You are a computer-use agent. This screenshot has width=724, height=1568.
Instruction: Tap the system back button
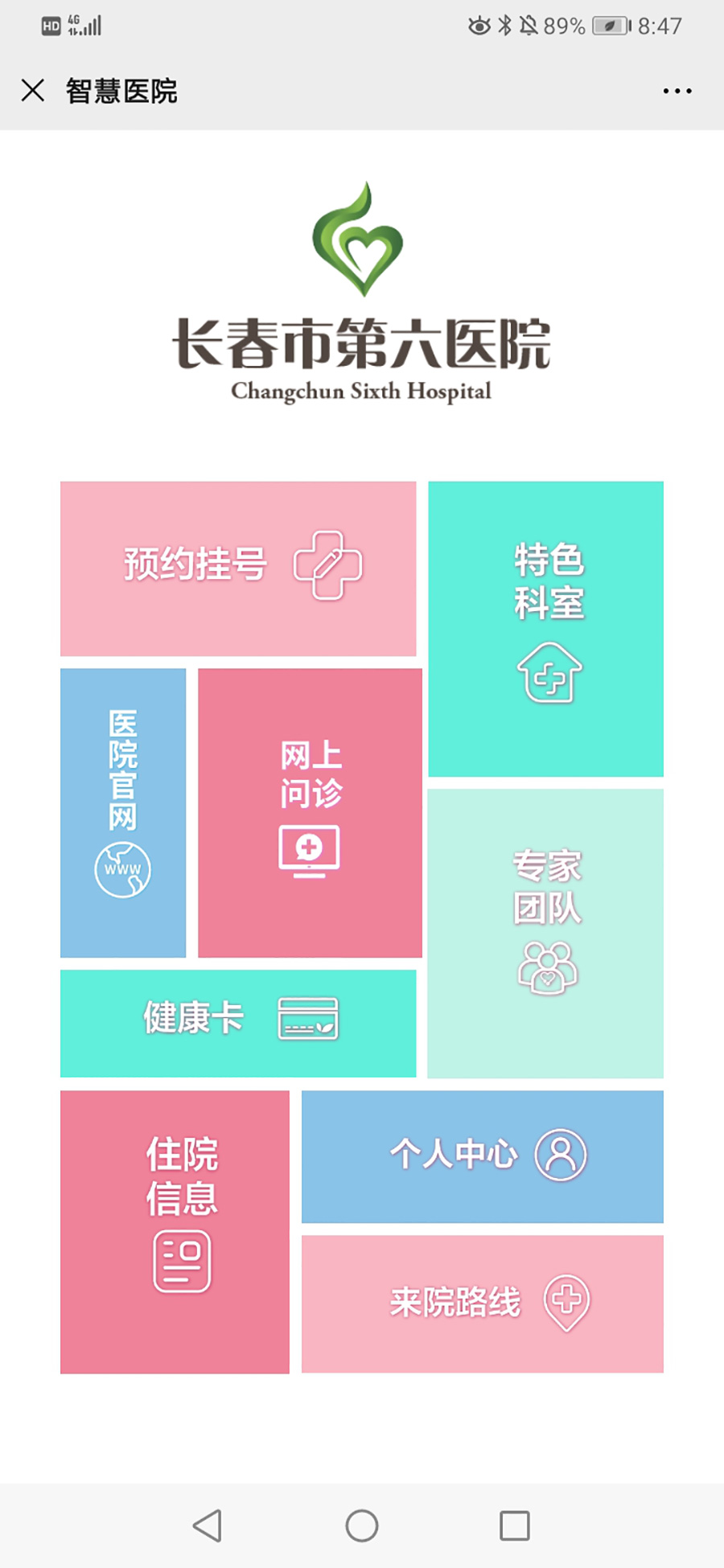(208, 1525)
